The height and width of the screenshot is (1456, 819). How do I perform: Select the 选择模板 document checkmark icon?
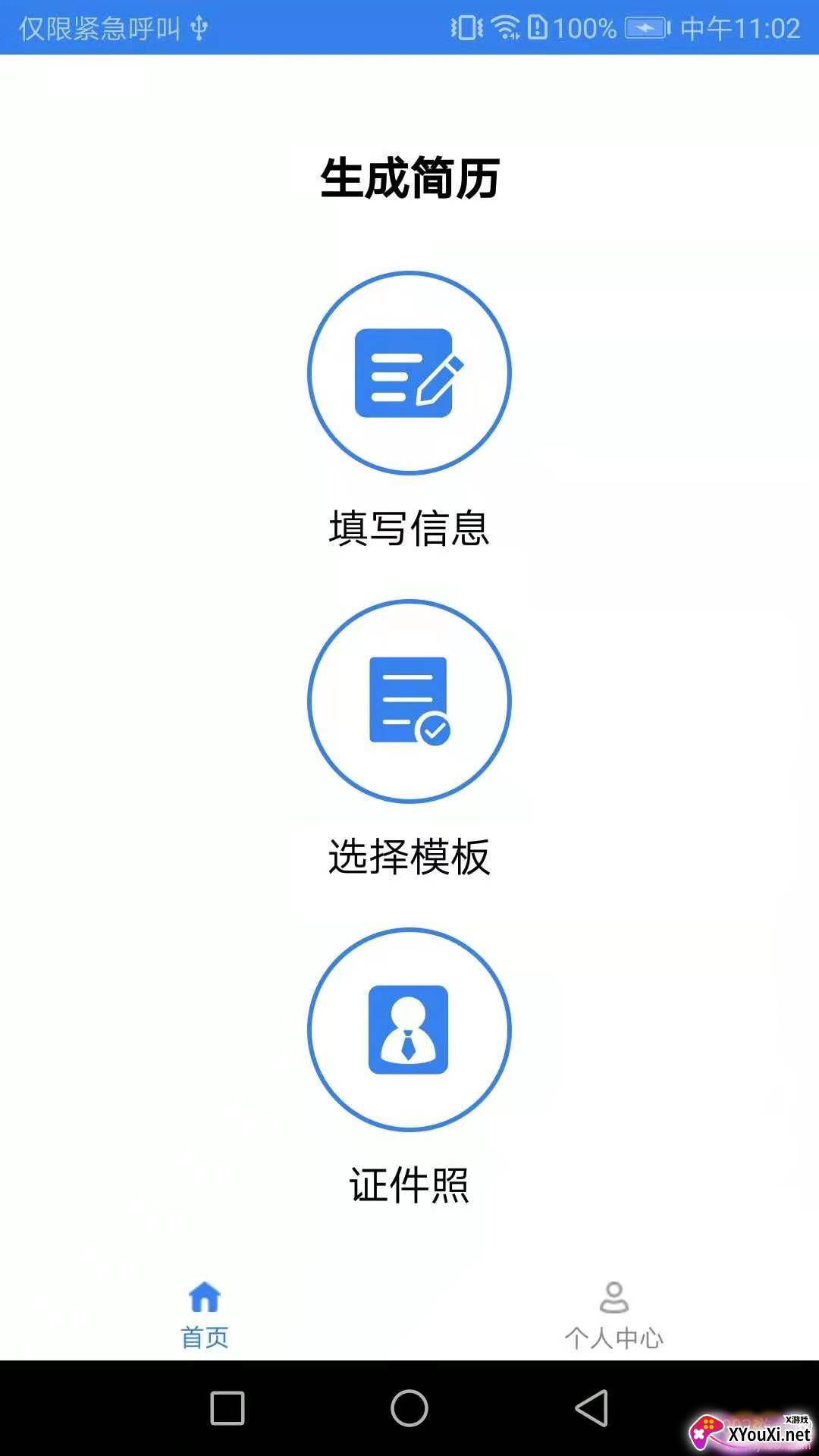point(409,701)
